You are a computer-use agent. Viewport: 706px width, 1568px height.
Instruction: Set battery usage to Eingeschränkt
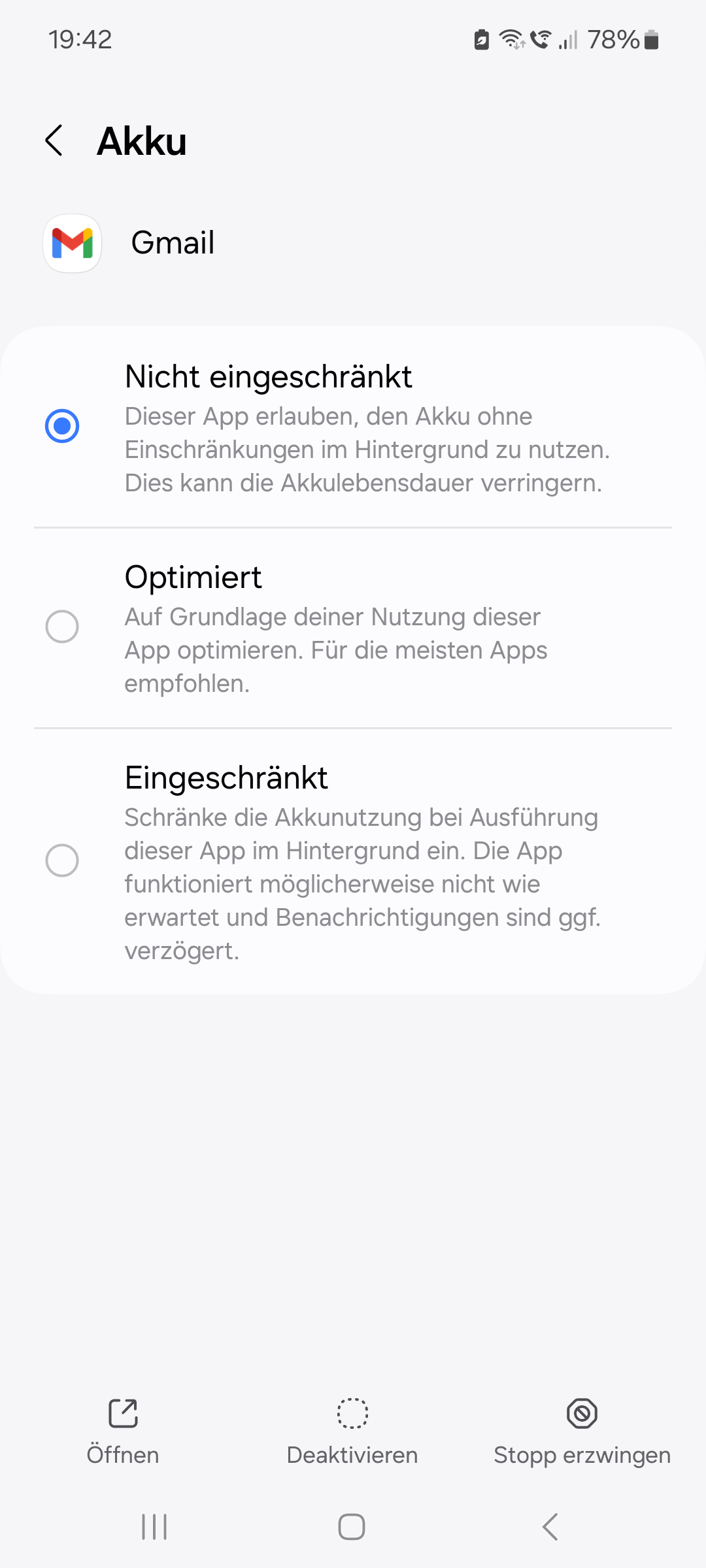click(x=62, y=860)
